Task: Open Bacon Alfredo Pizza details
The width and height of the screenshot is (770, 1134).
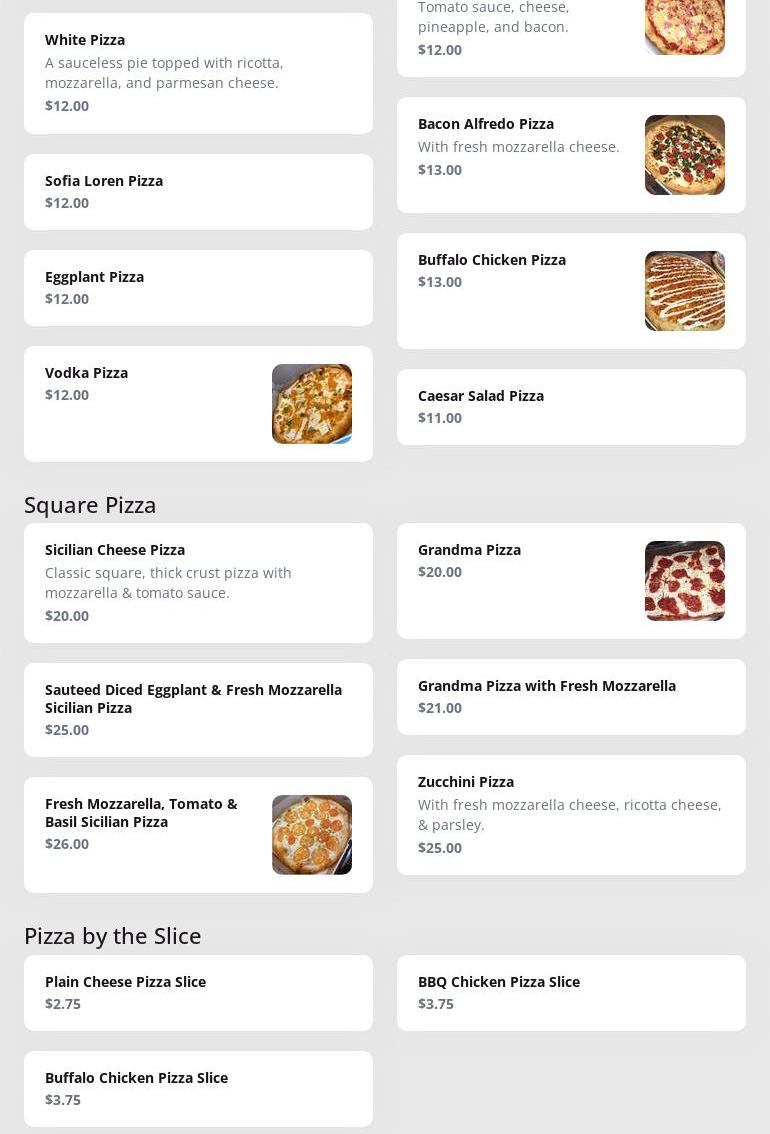Action: point(571,155)
